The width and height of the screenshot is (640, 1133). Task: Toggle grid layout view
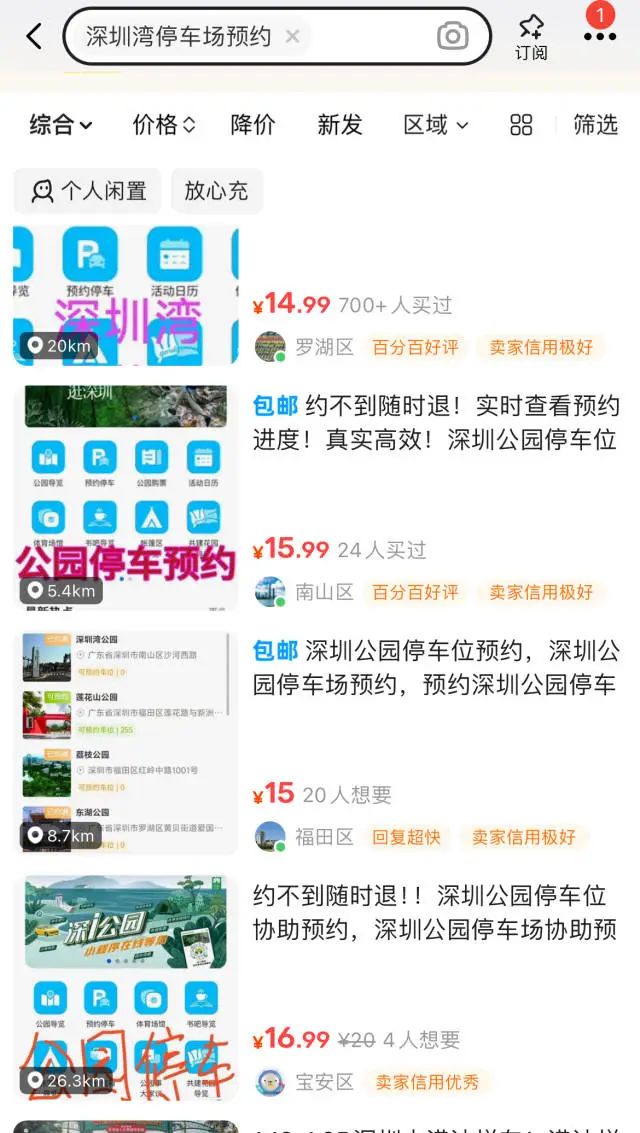521,125
